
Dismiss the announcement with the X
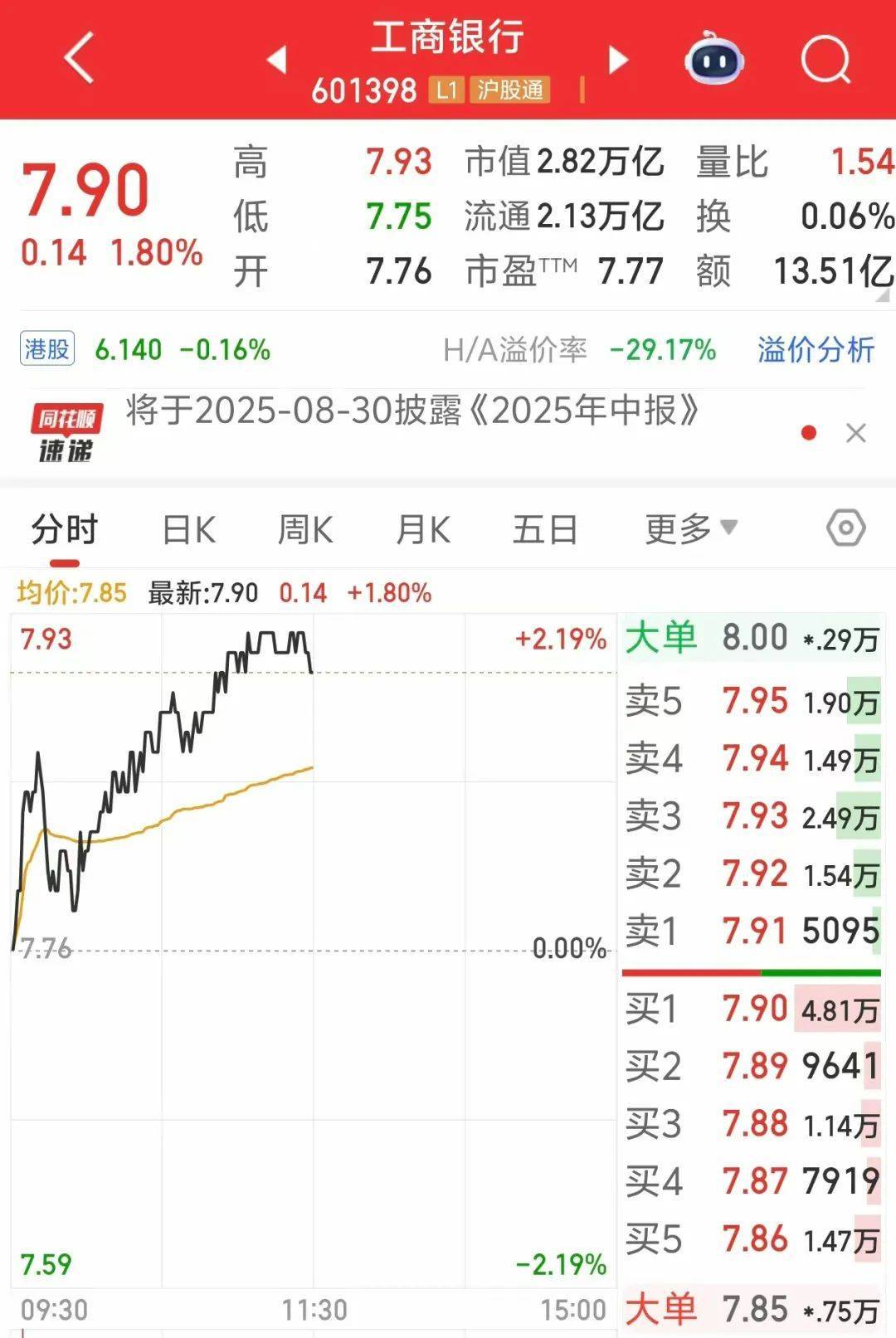point(856,431)
